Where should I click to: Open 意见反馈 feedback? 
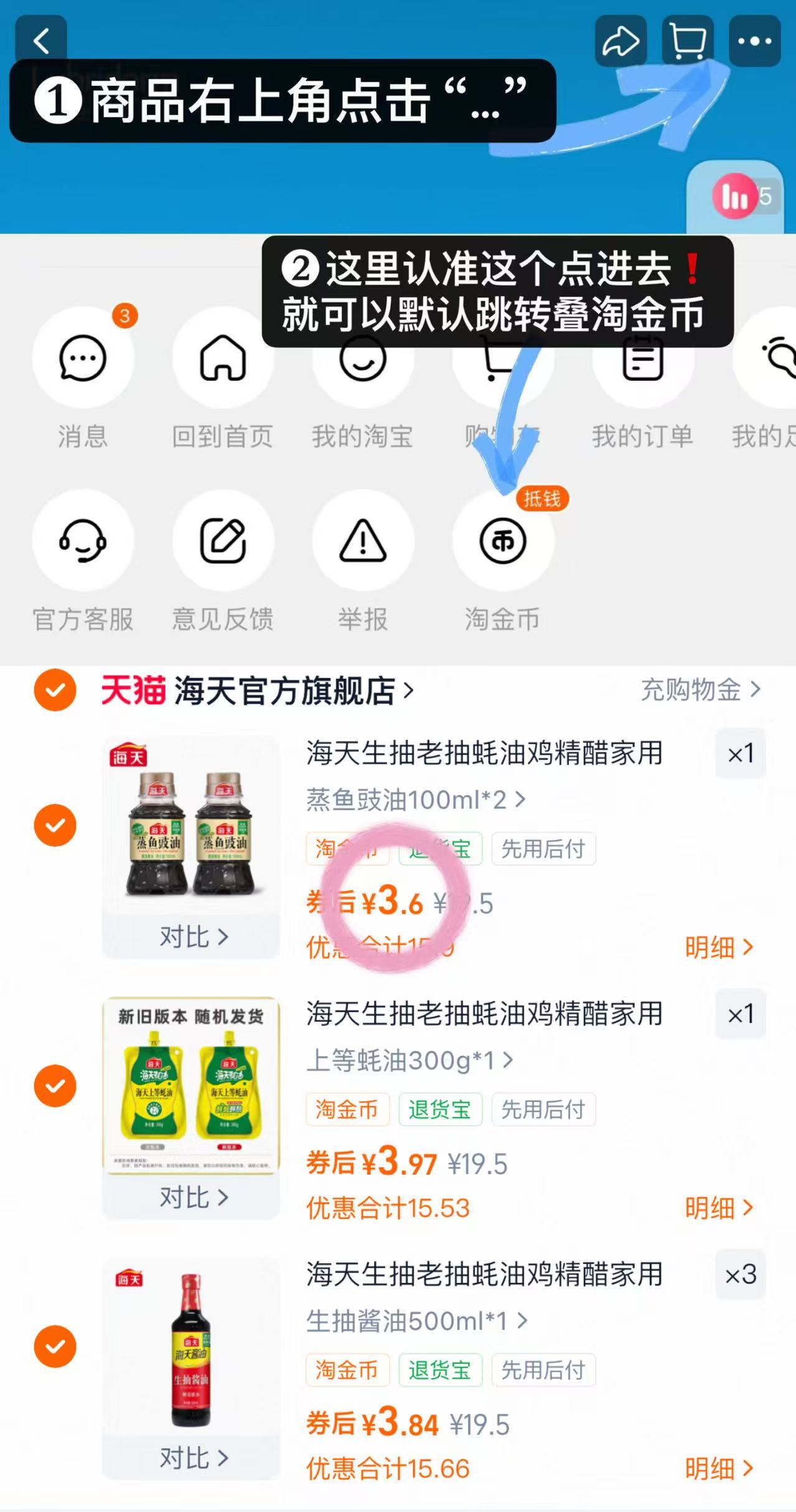click(223, 542)
